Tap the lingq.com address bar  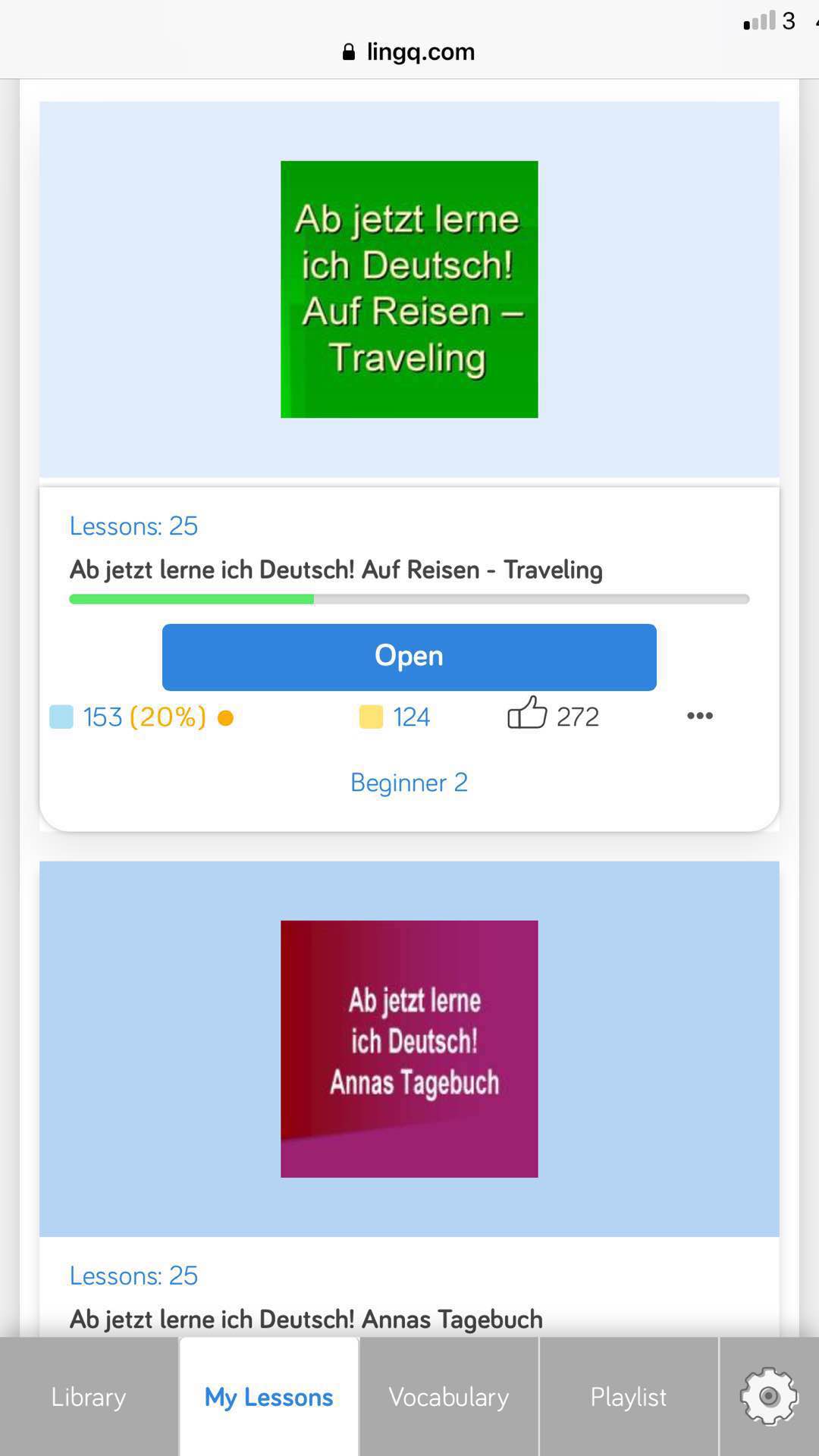pyautogui.click(x=409, y=52)
